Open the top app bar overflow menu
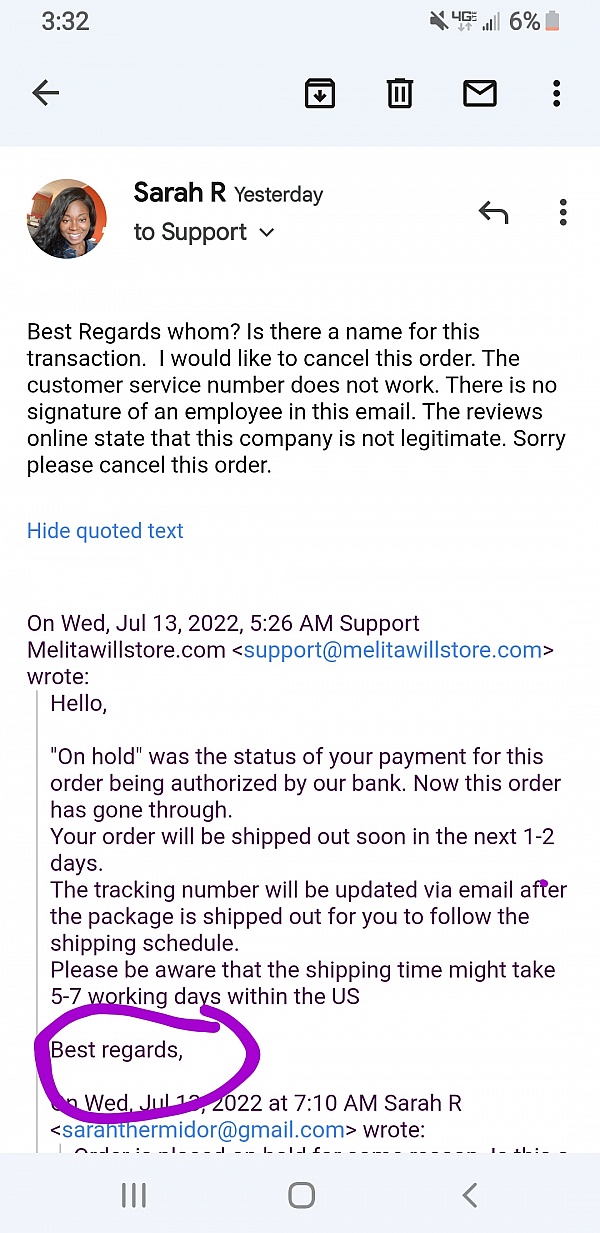Image resolution: width=600 pixels, height=1233 pixels. tap(557, 94)
